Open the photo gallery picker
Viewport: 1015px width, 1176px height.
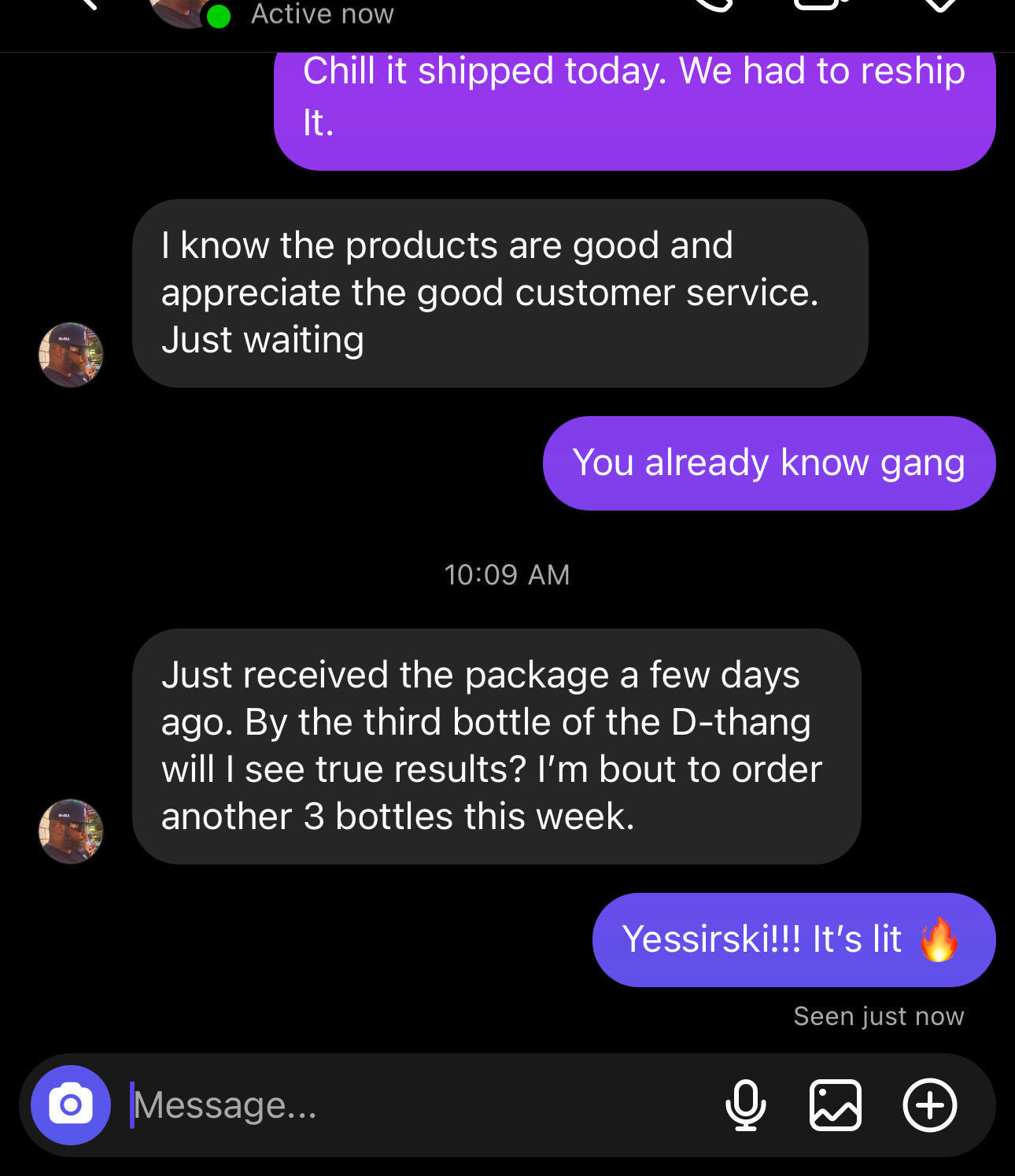point(835,1104)
